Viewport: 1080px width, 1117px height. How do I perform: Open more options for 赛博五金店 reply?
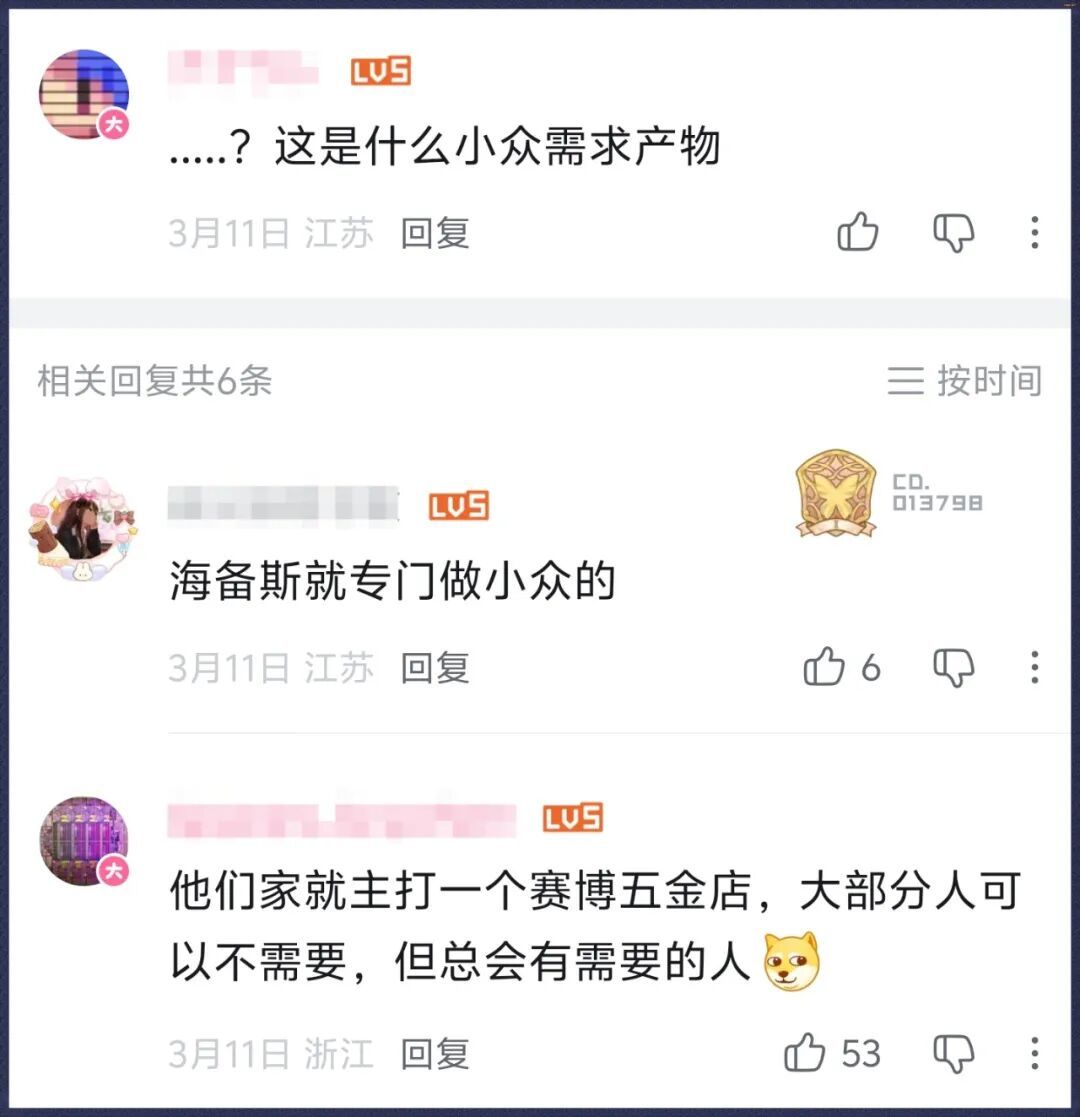[1035, 1053]
